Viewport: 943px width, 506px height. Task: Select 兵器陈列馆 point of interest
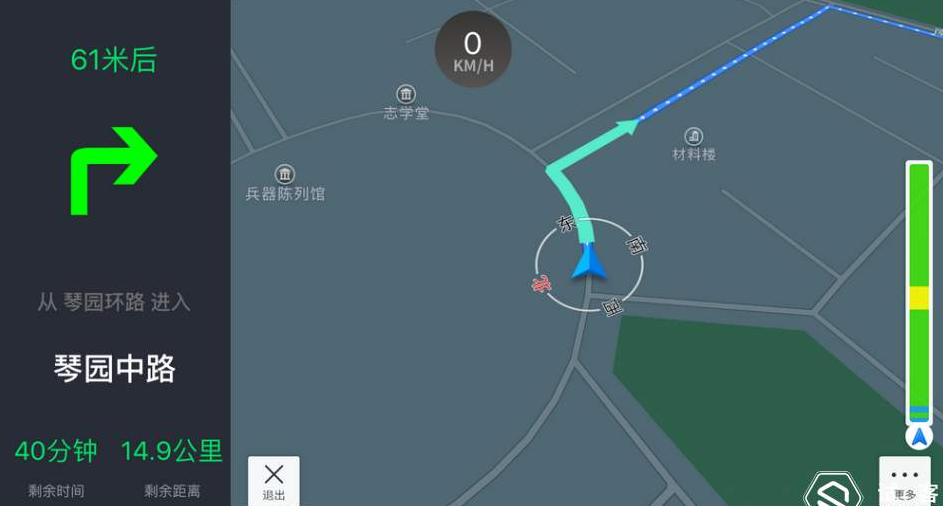point(285,183)
